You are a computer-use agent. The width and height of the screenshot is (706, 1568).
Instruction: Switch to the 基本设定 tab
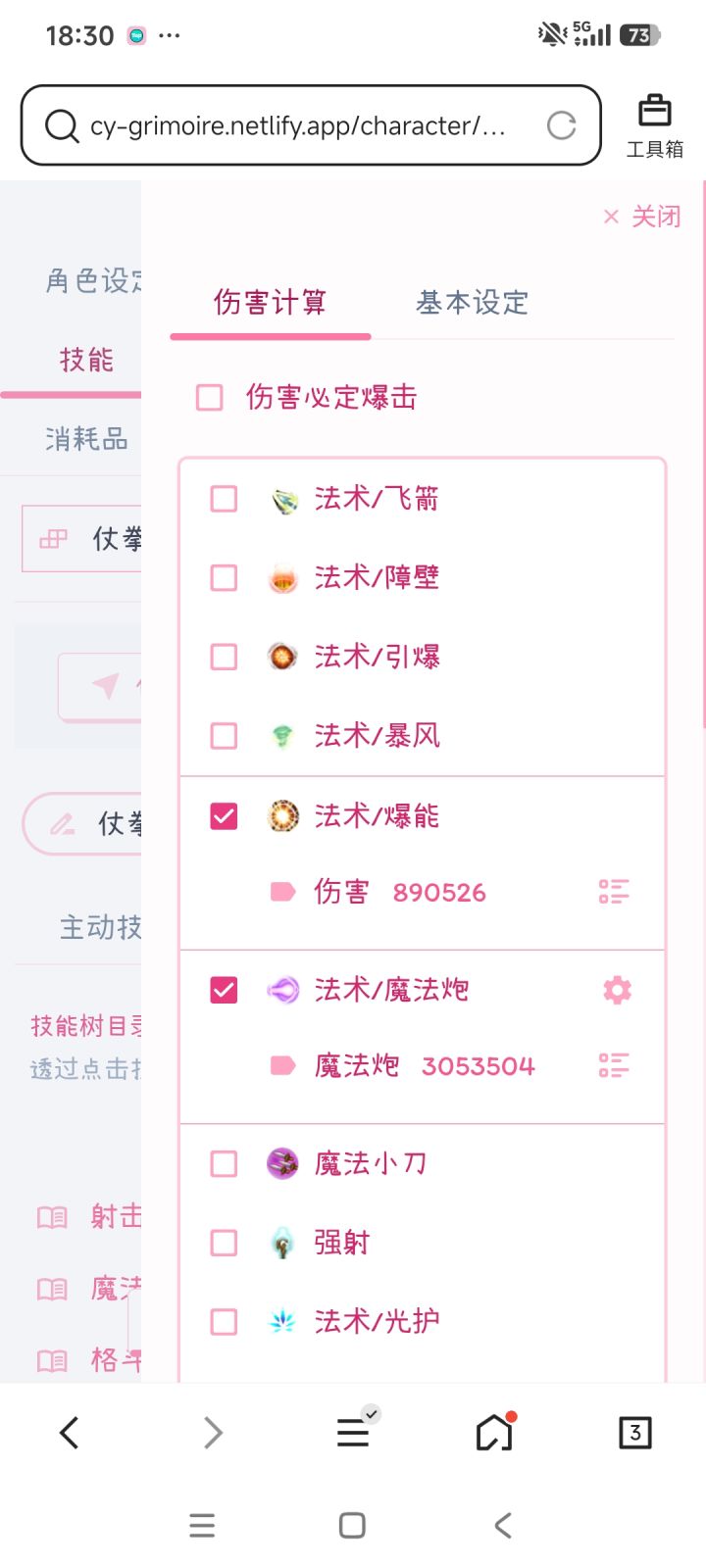click(x=470, y=303)
